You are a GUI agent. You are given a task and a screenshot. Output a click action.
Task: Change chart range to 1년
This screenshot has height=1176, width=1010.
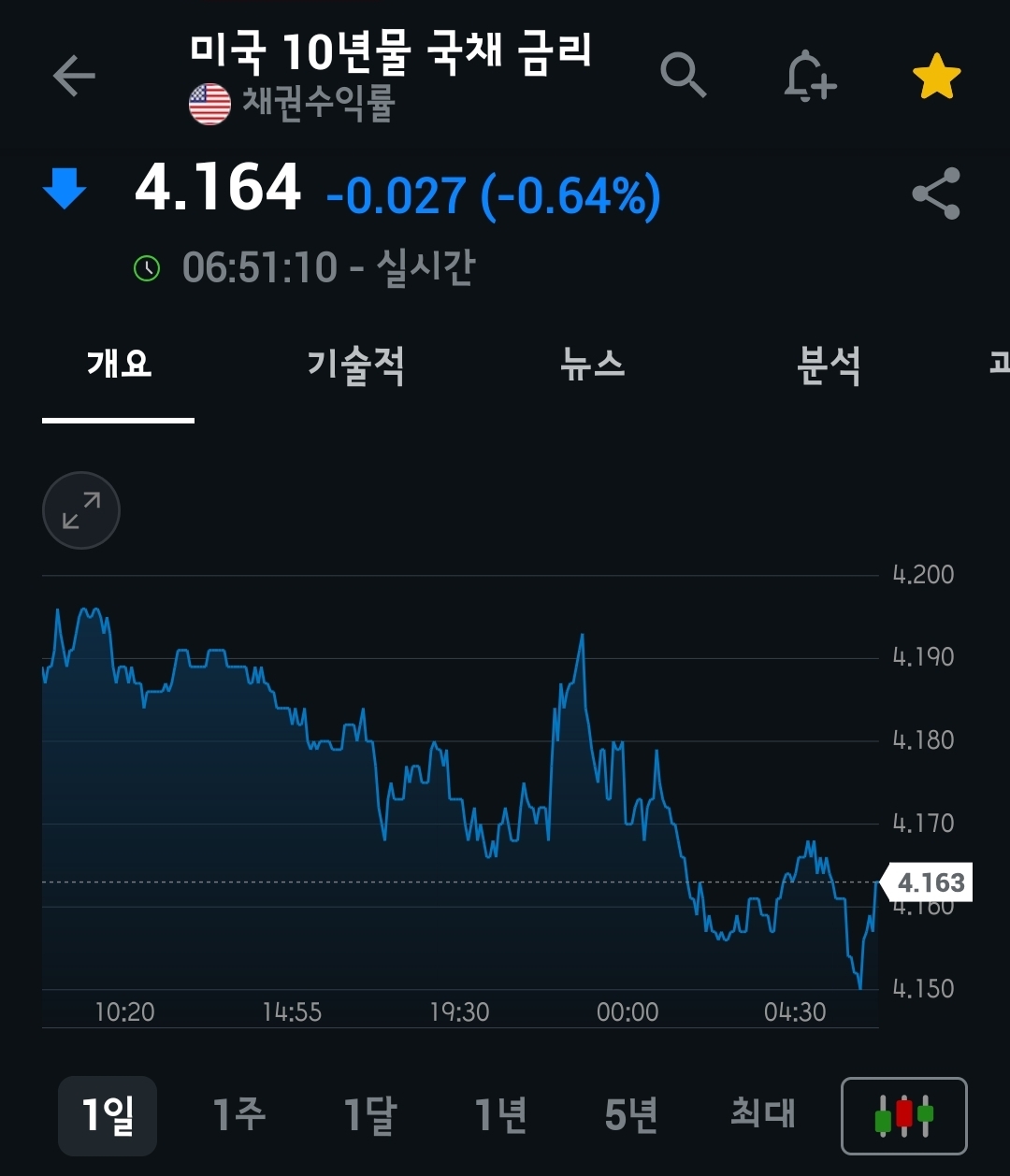(x=501, y=1115)
